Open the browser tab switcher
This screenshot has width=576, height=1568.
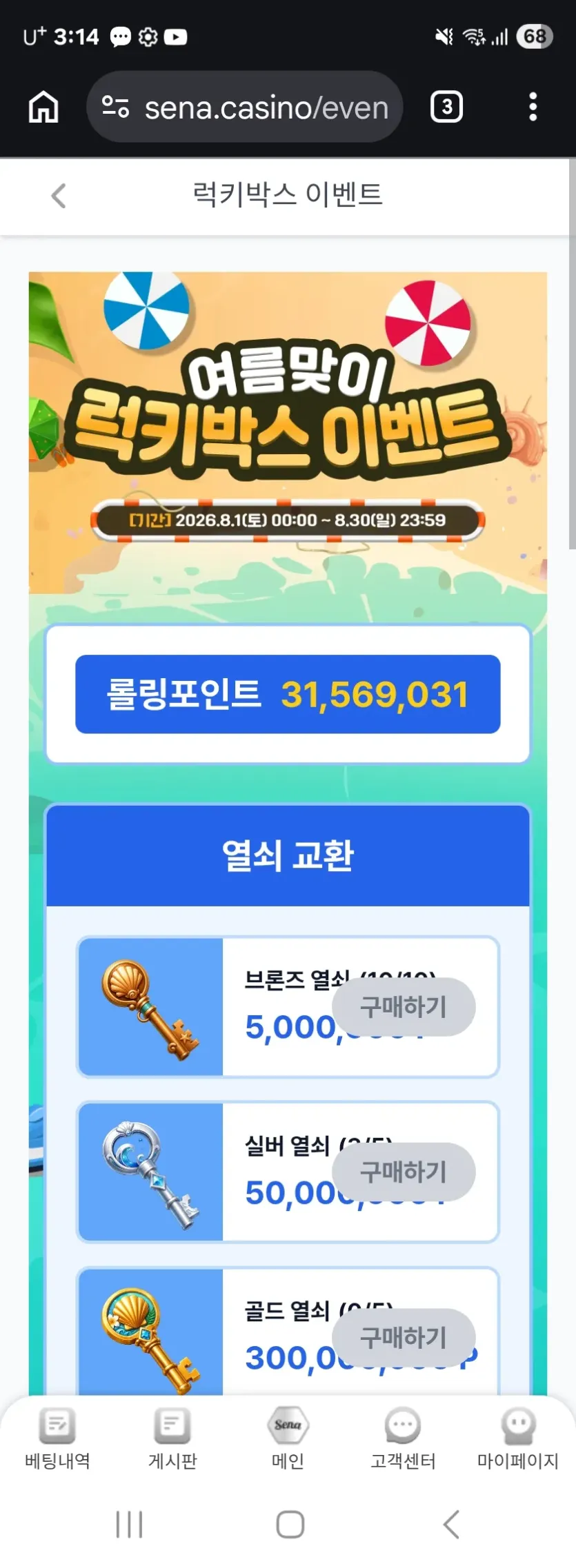pyautogui.click(x=446, y=108)
